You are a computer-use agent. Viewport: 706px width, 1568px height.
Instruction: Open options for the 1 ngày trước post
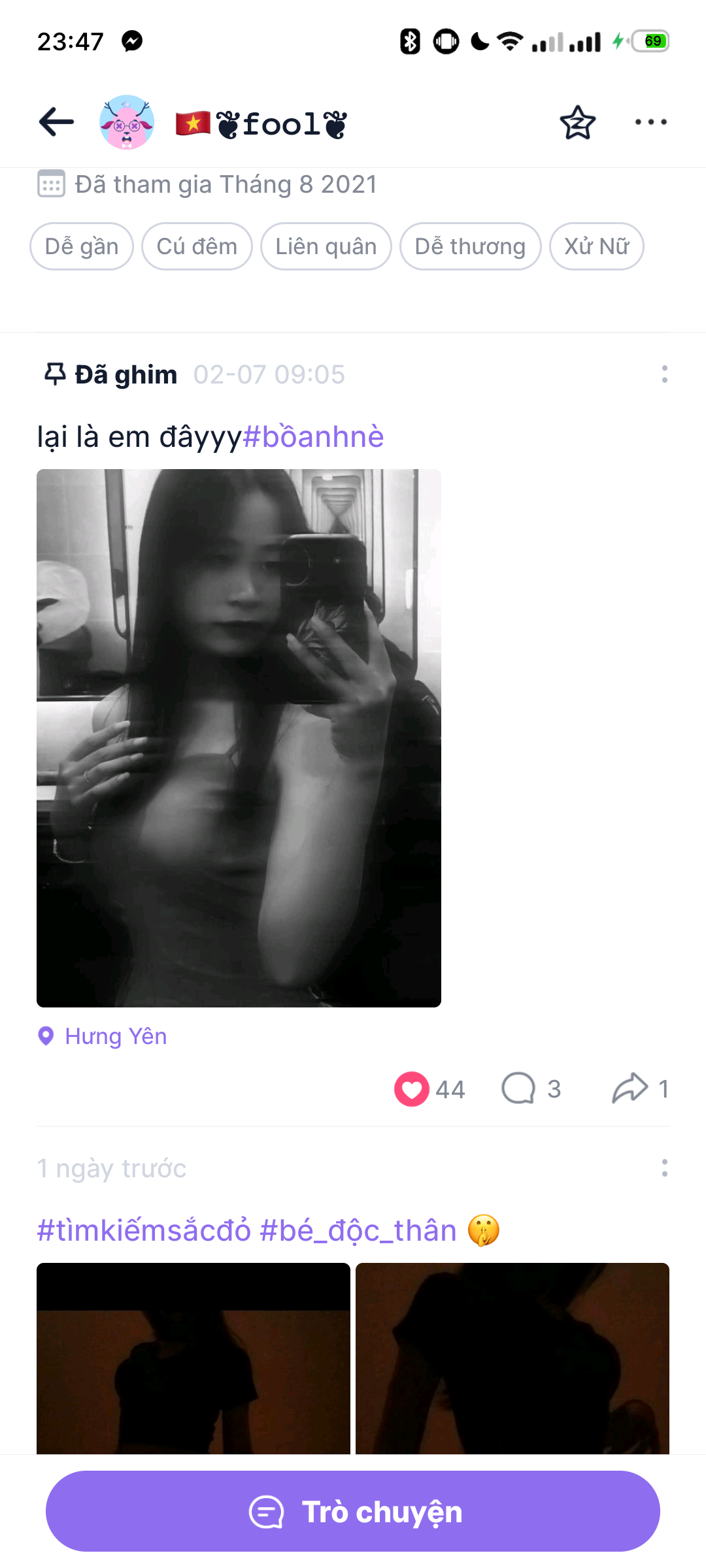664,1168
